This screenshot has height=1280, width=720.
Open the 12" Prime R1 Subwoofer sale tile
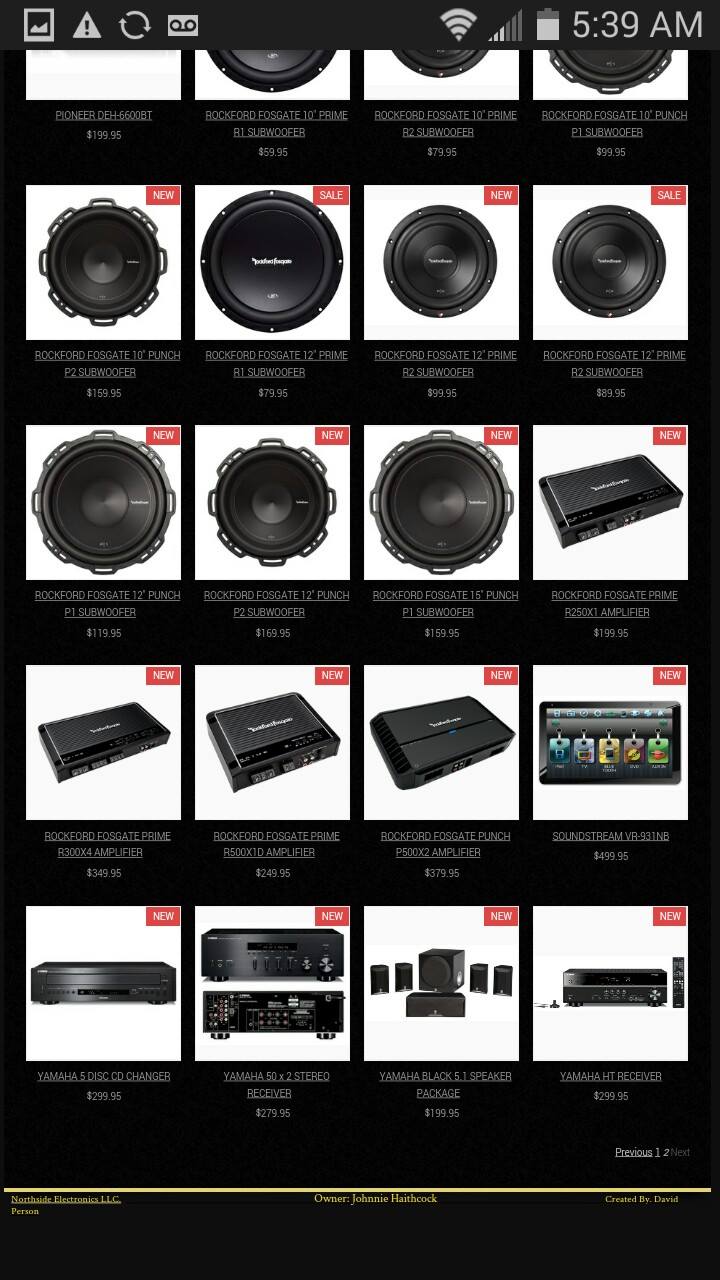[x=272, y=262]
